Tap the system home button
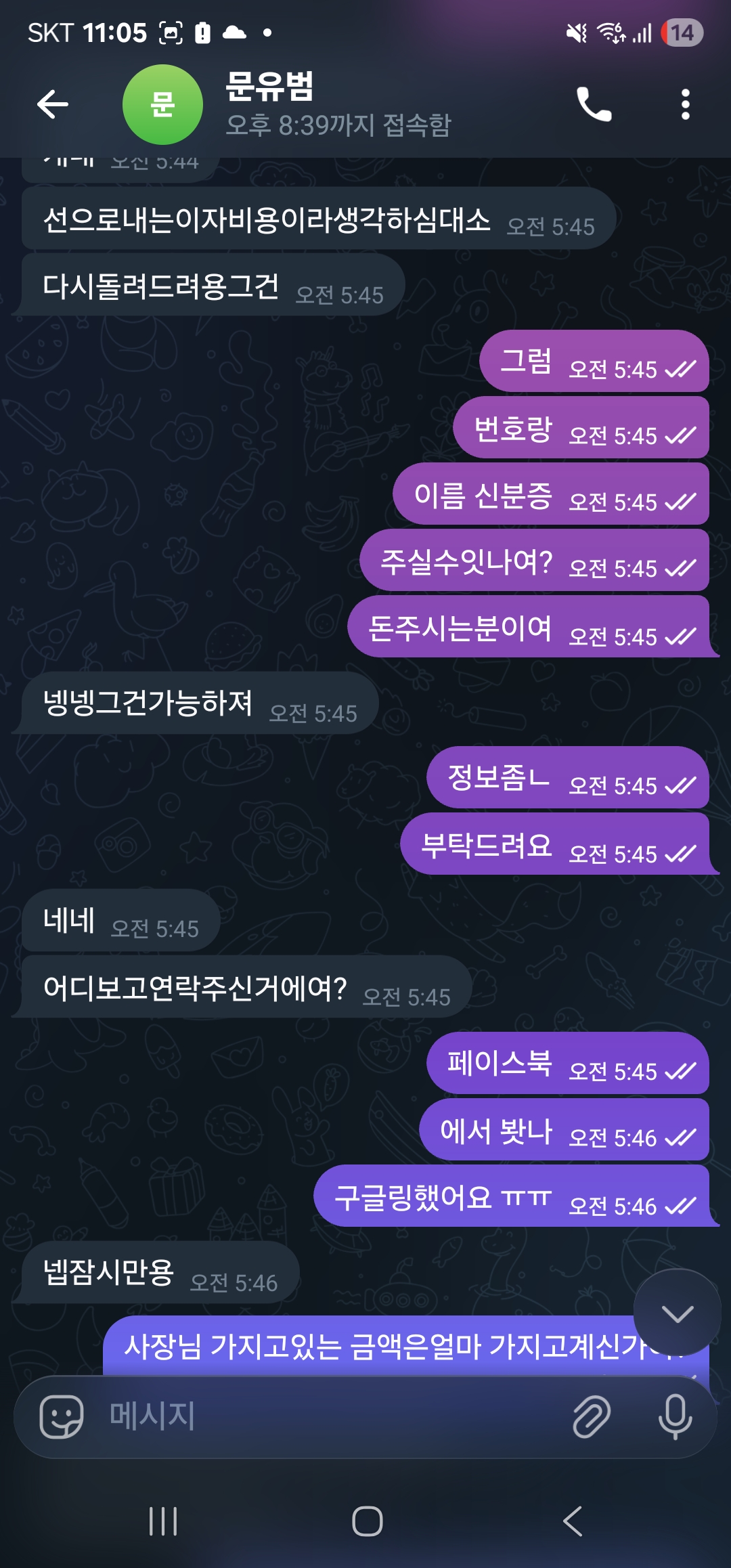This screenshot has height=1568, width=731. [x=367, y=1521]
